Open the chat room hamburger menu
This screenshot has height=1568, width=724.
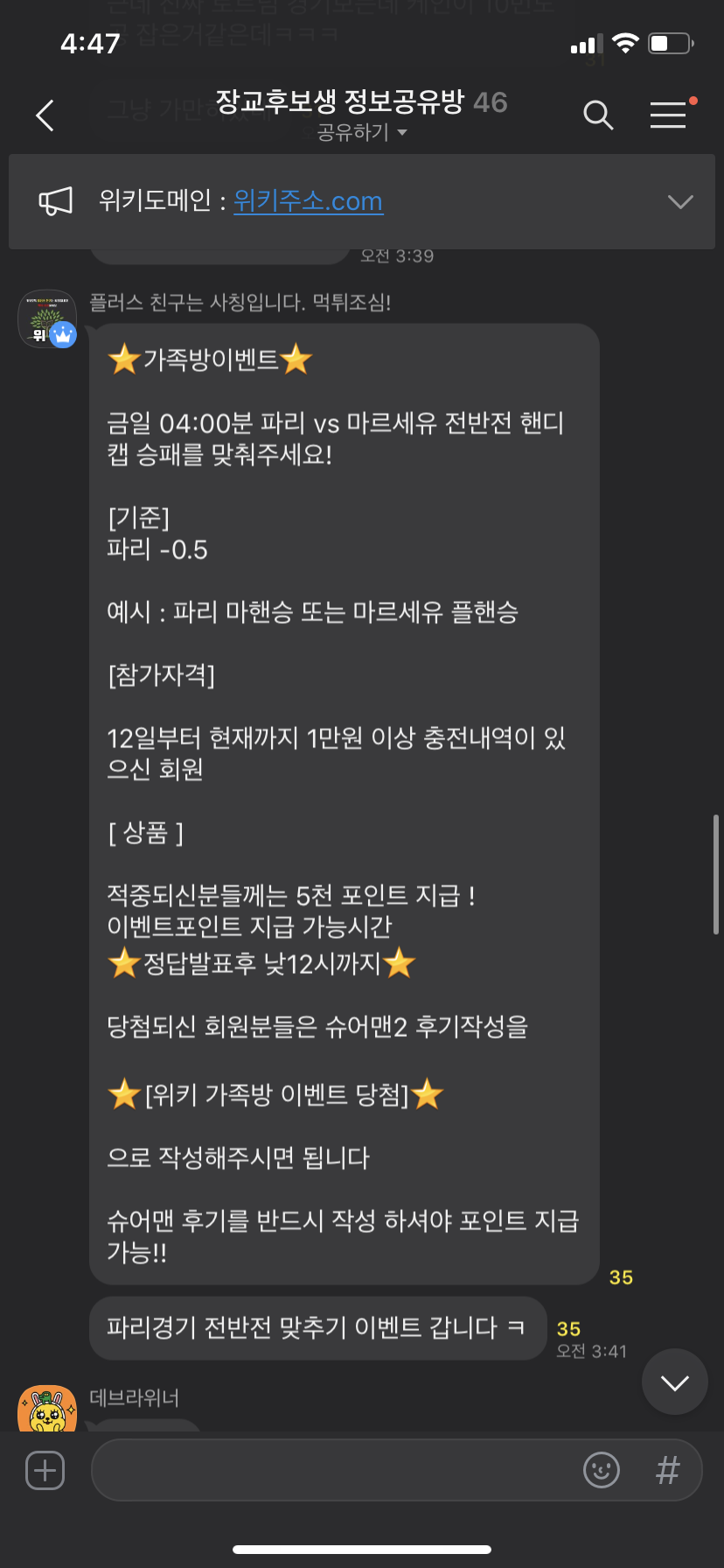tap(668, 115)
